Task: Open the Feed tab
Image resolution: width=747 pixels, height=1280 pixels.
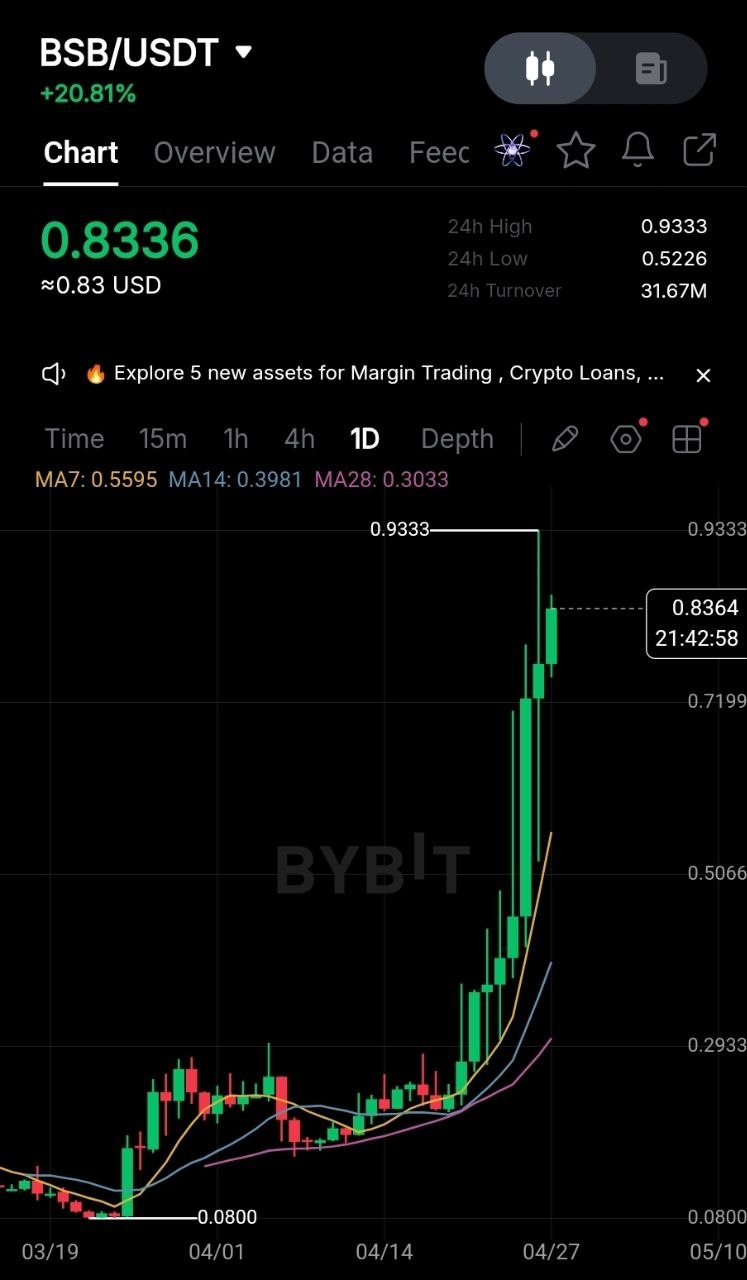Action: point(439,153)
